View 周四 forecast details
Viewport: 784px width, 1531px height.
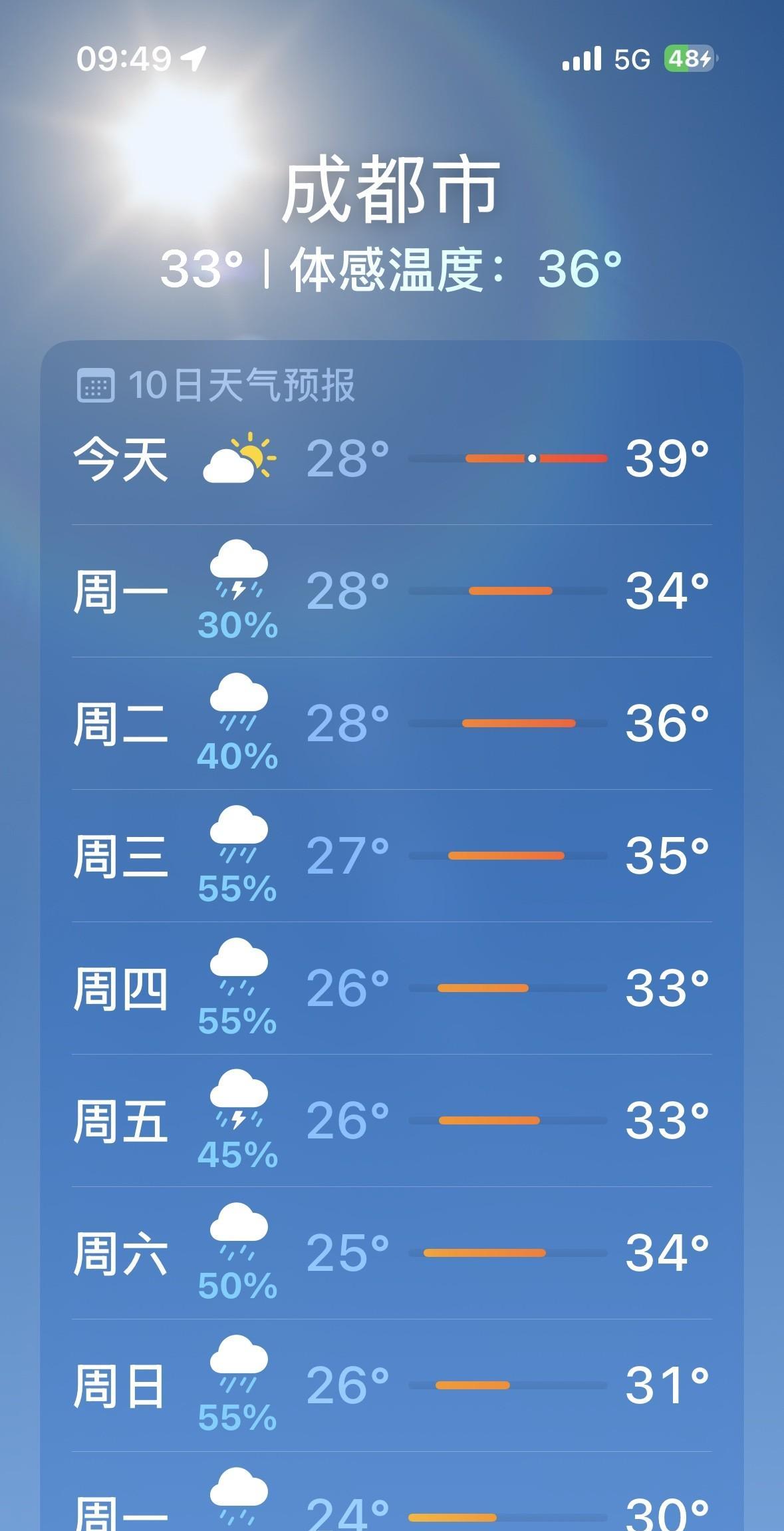pos(392,988)
